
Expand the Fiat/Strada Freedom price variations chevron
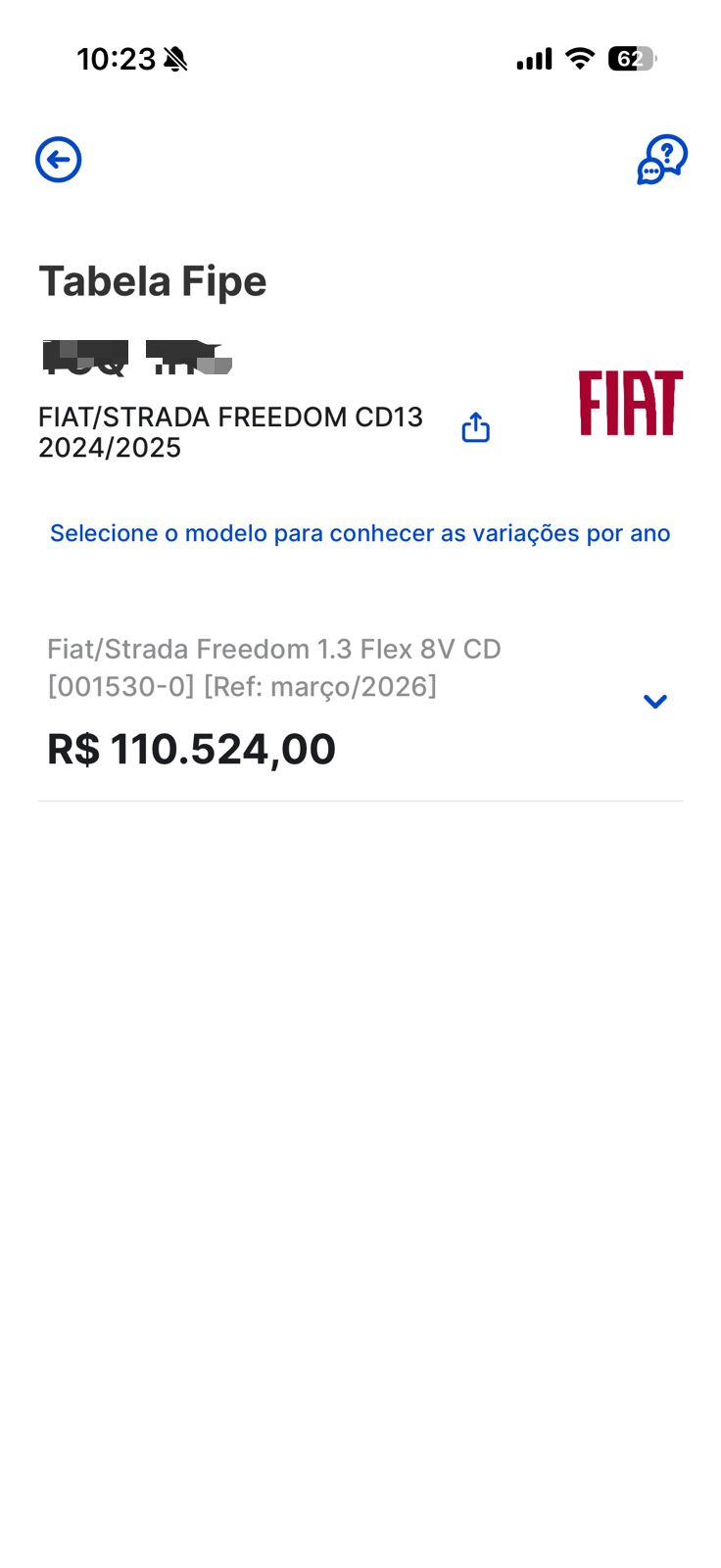pos(654,701)
